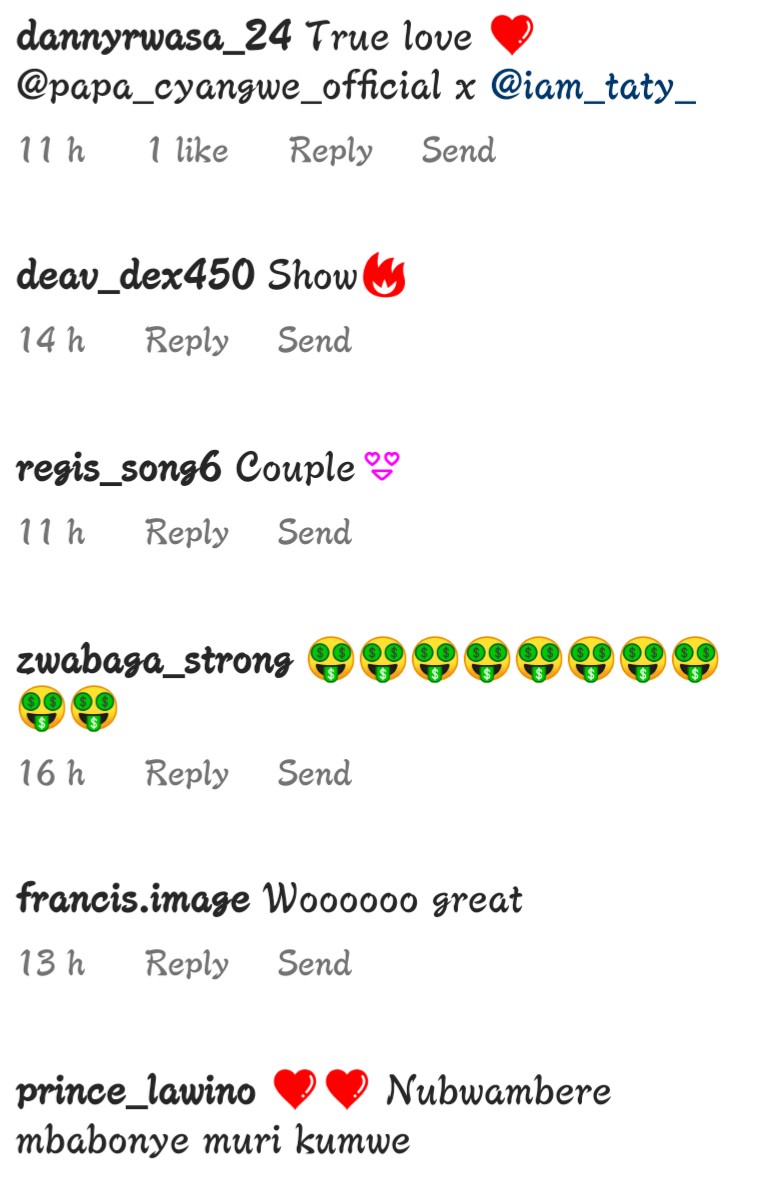Reply to zwabaga_strong's emoji comment

coord(187,774)
